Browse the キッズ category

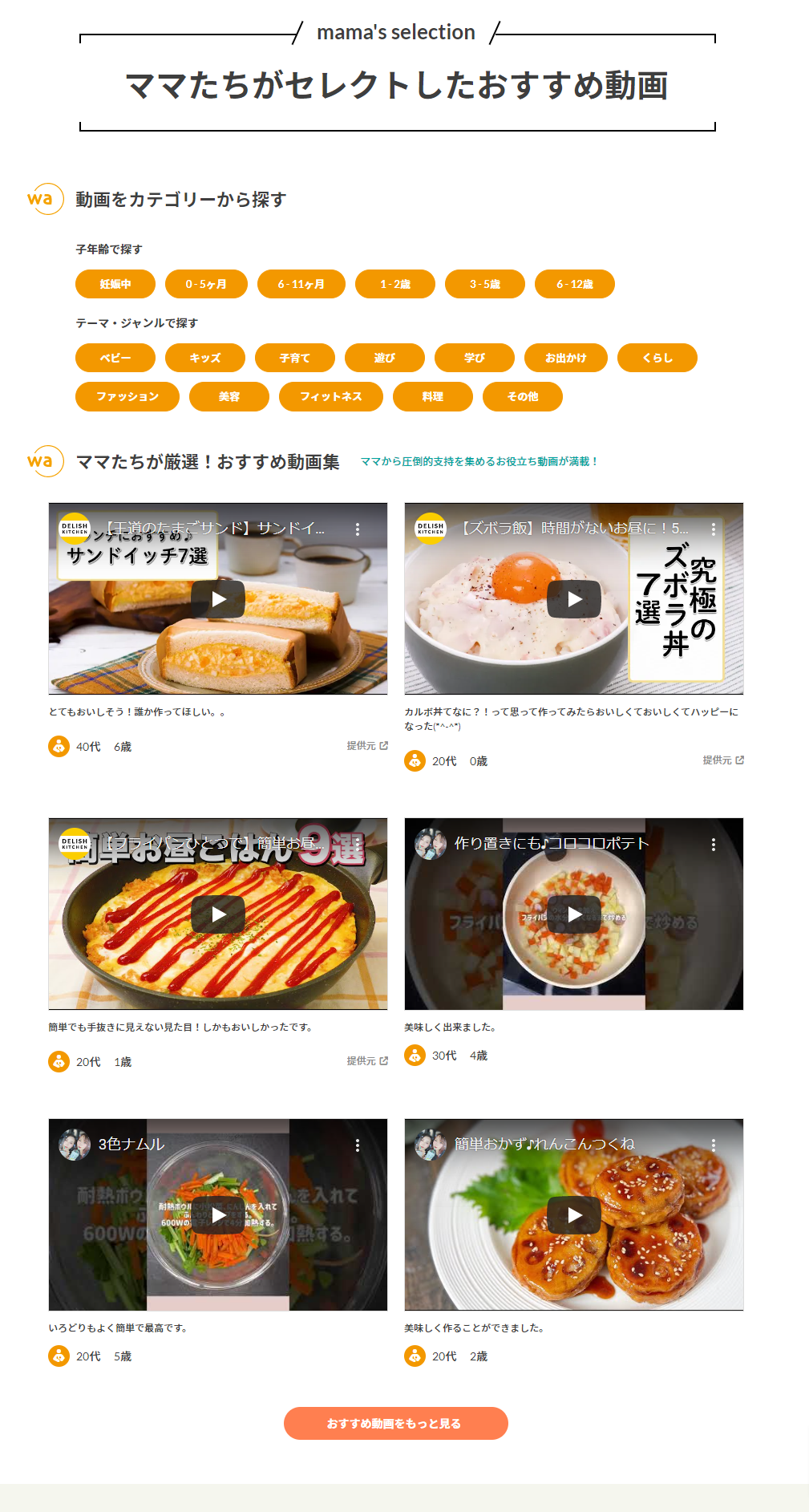click(205, 358)
